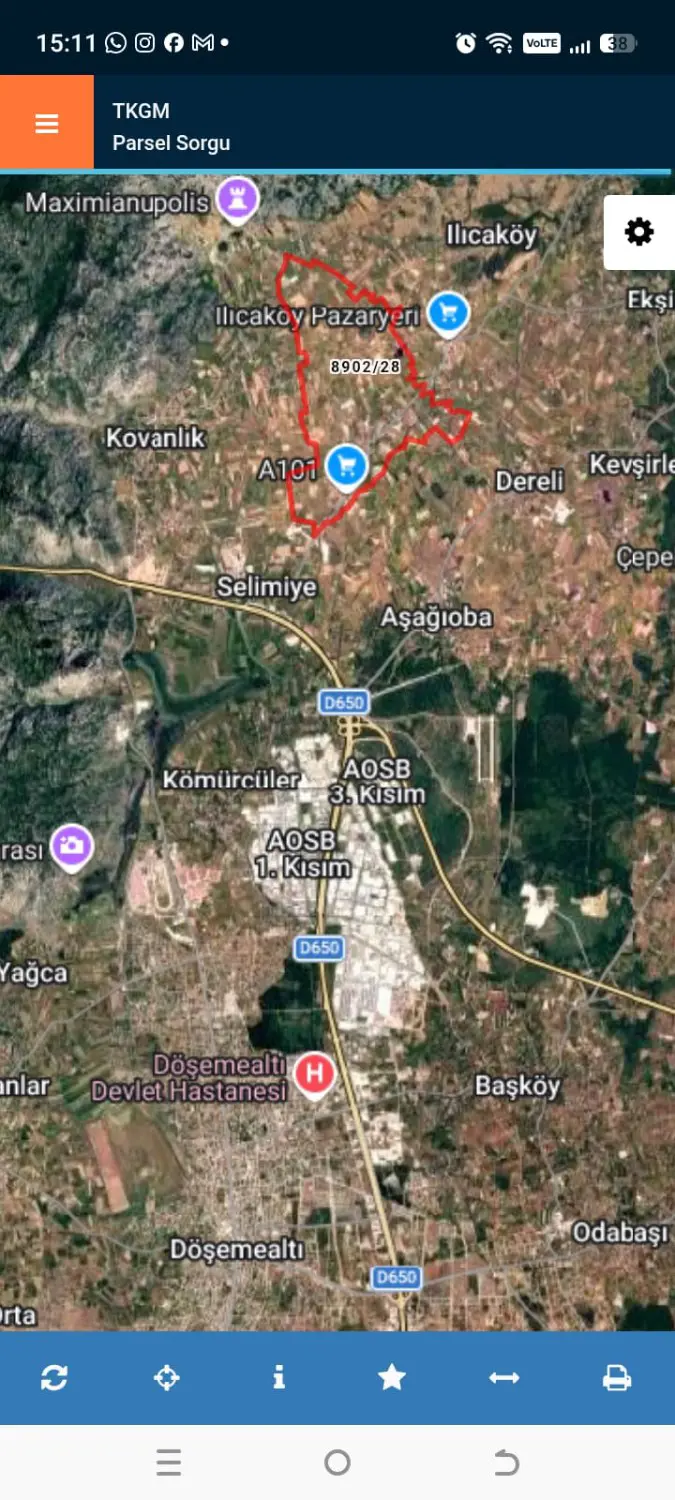This screenshot has height=1500, width=675.
Task: Tap the refresh icon in bottom toolbar
Action: [x=54, y=1378]
